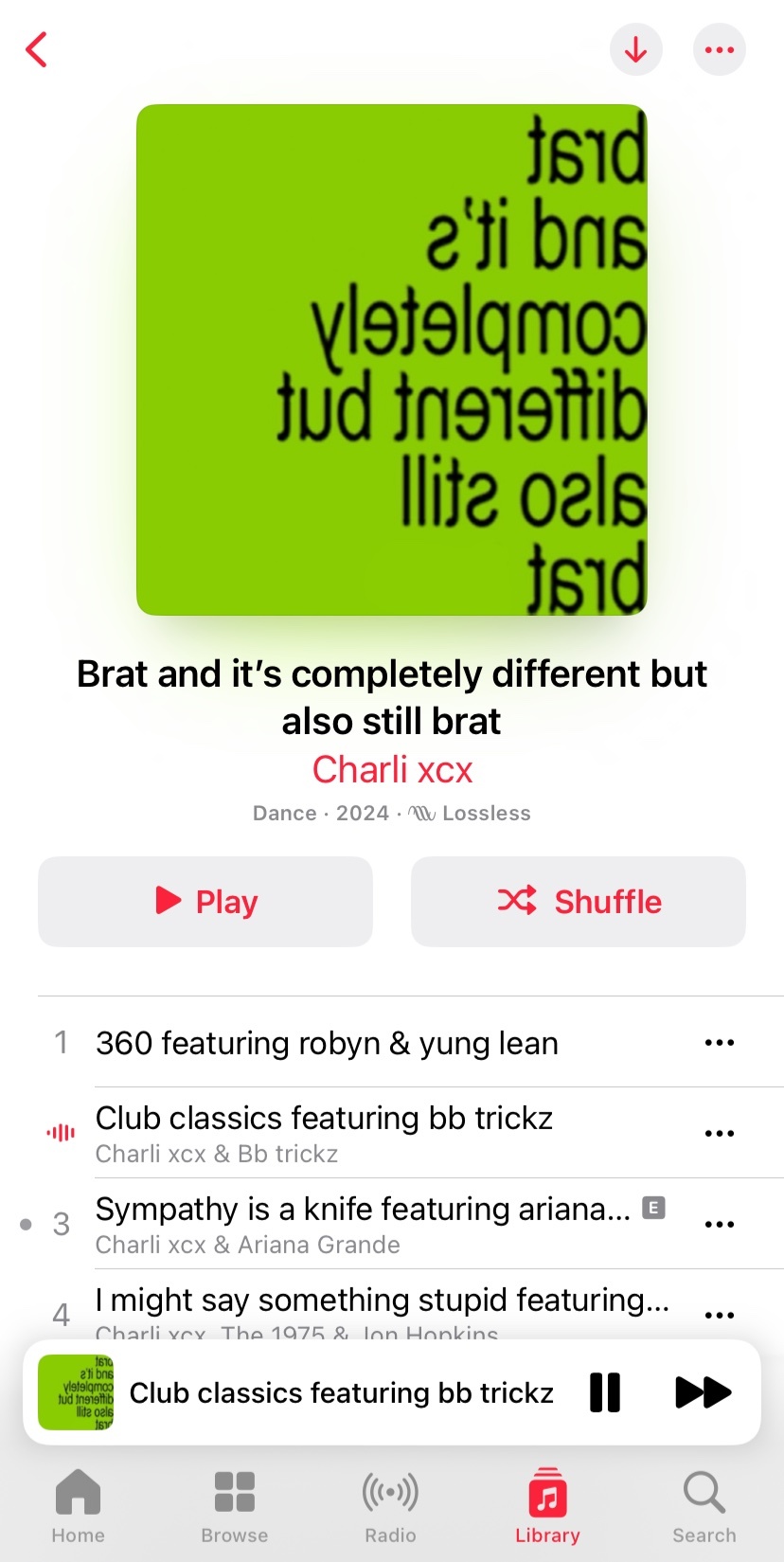Go back using the red arrow
784x1562 pixels.
[37, 49]
